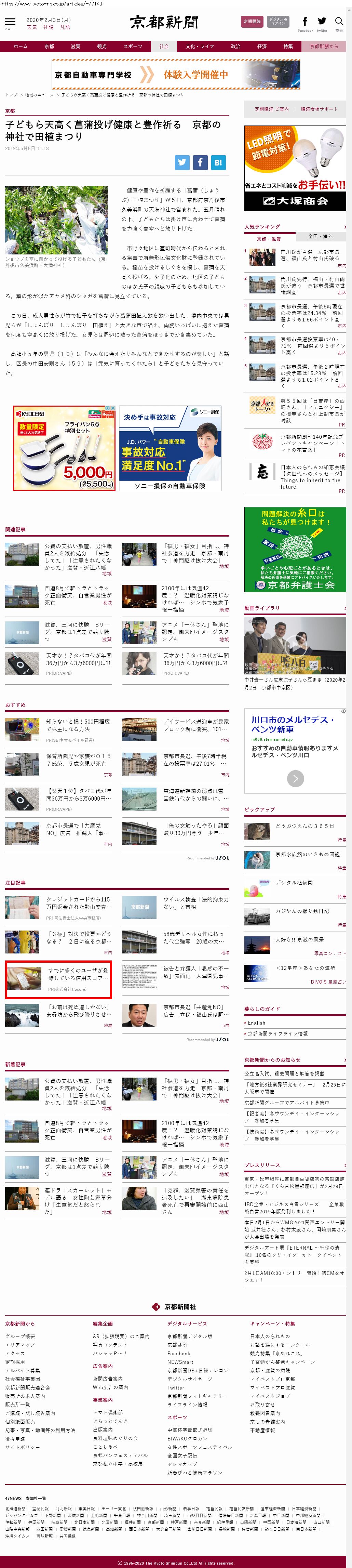The height and width of the screenshot is (1568, 352).
Task: Tap the 定期購読 subscription button
Action: pyautogui.click(x=252, y=21)
